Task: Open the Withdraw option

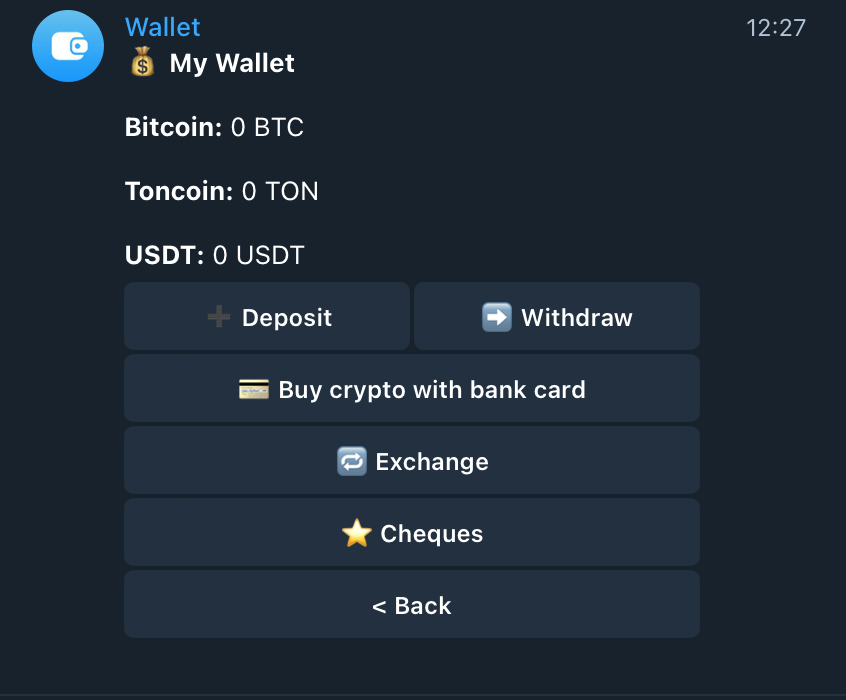Action: (x=557, y=317)
